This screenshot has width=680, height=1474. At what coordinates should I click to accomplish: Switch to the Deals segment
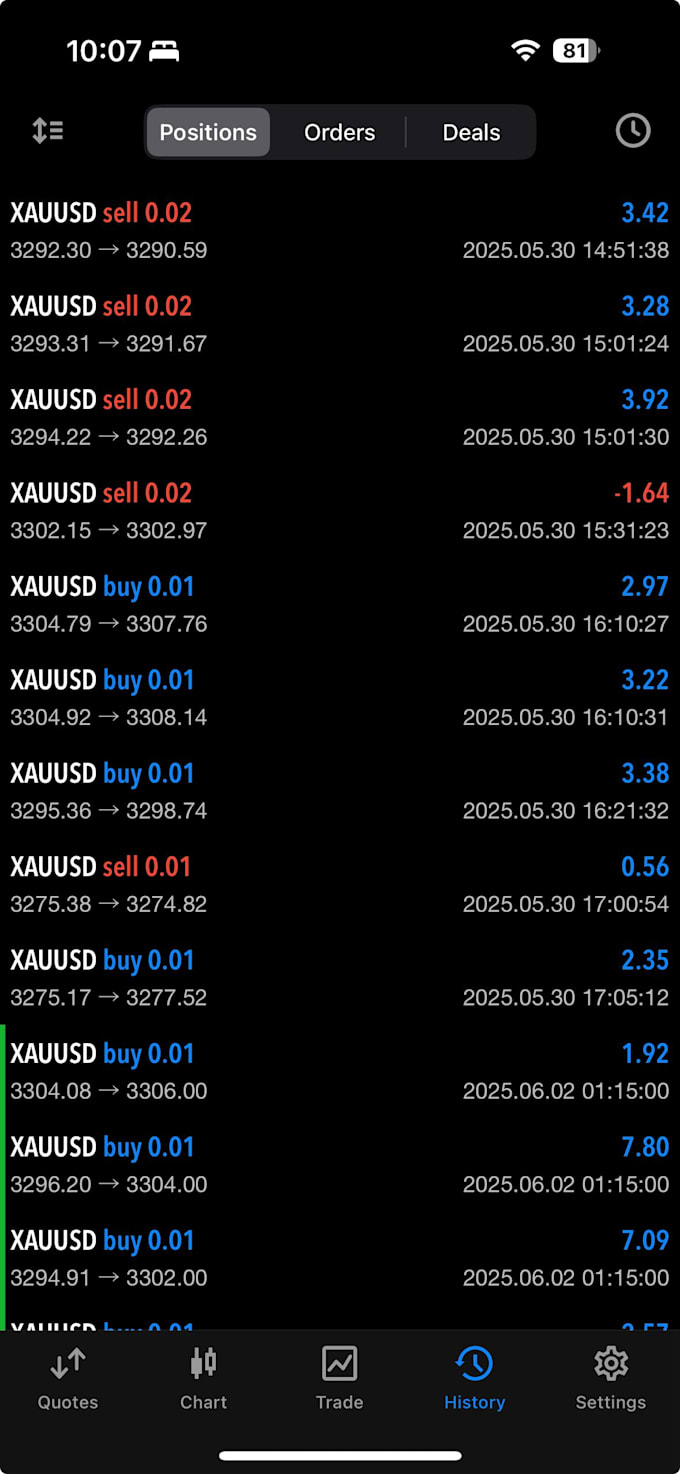point(471,132)
